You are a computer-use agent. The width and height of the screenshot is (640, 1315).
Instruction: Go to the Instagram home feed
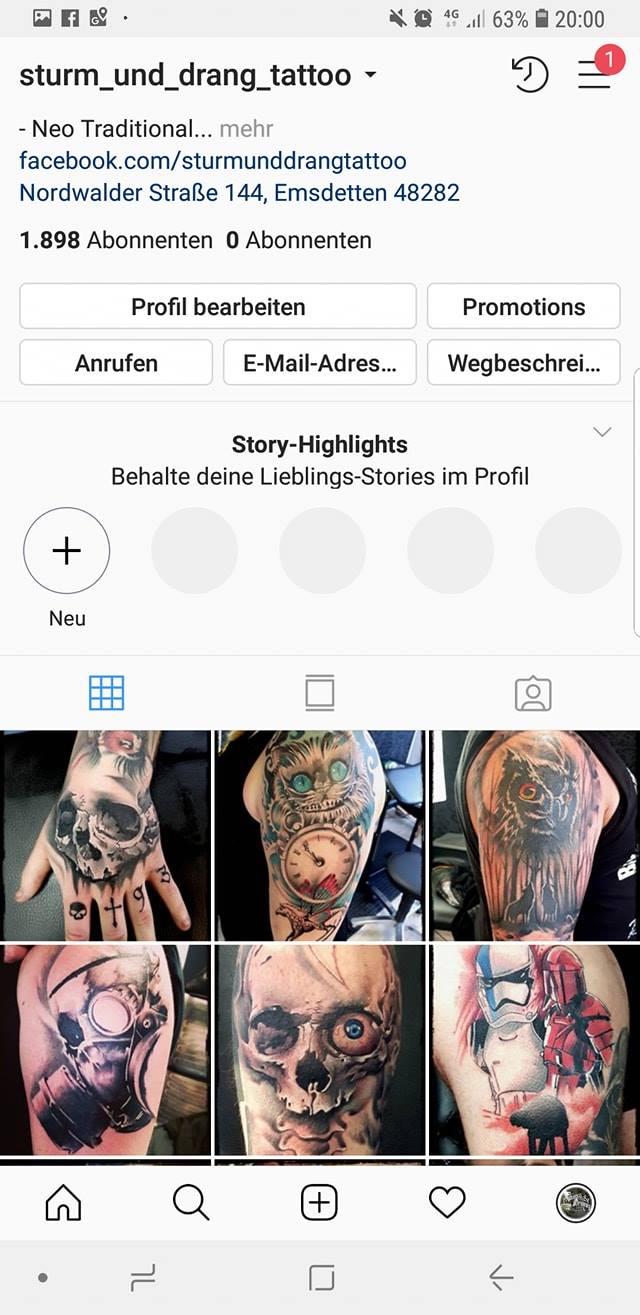pyautogui.click(x=63, y=1204)
